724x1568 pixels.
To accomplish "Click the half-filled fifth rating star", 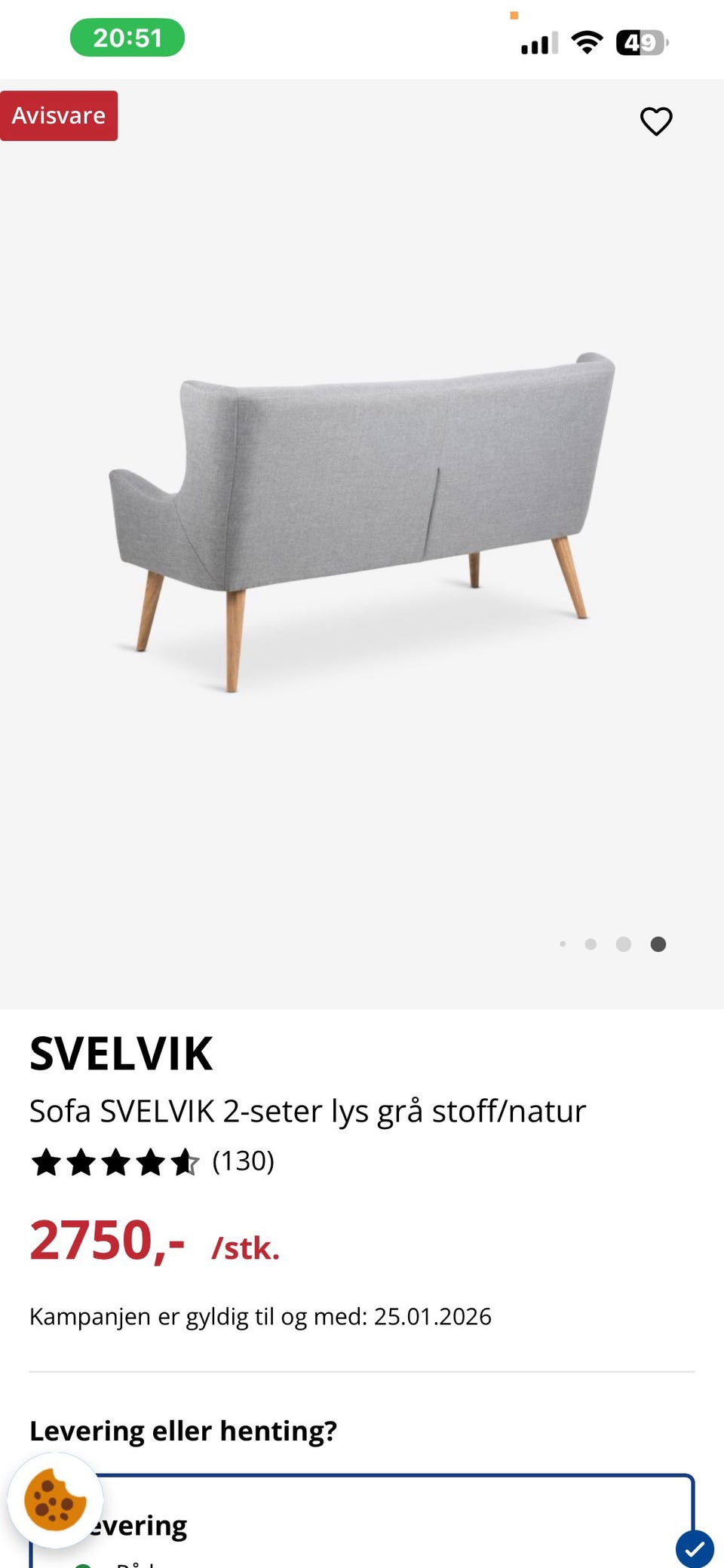I will (x=186, y=1161).
